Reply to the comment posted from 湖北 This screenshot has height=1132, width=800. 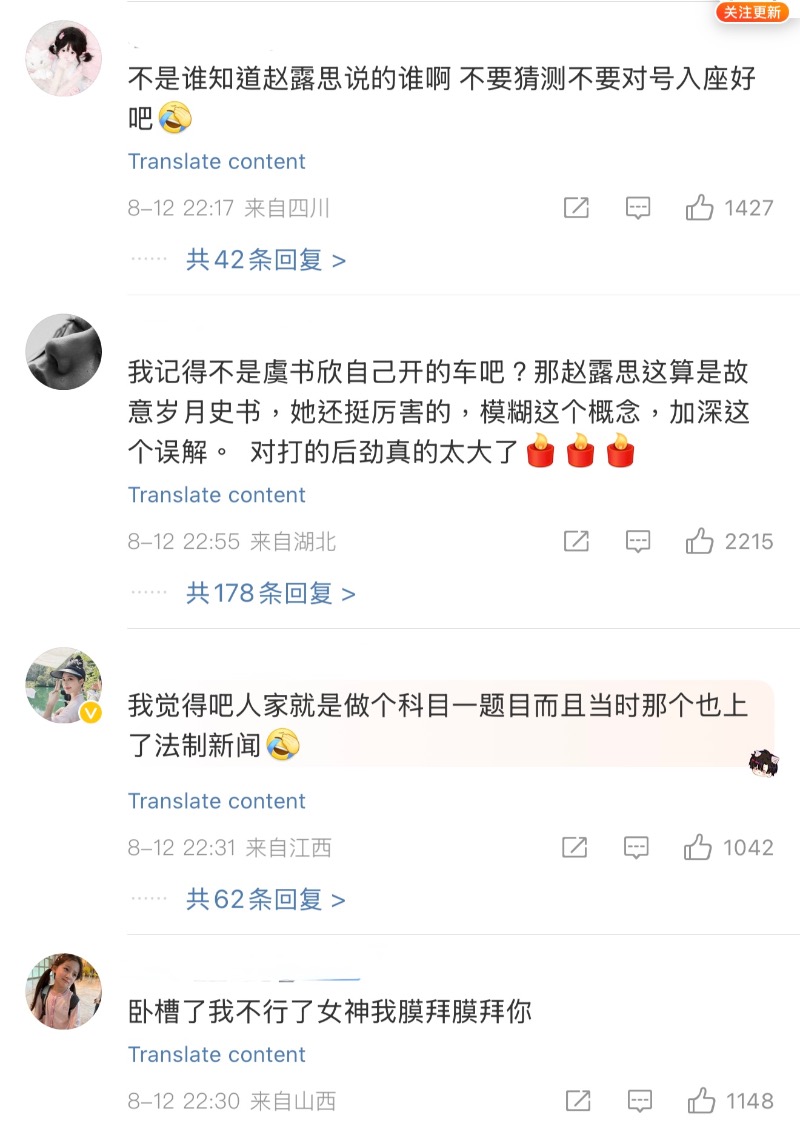(638, 541)
